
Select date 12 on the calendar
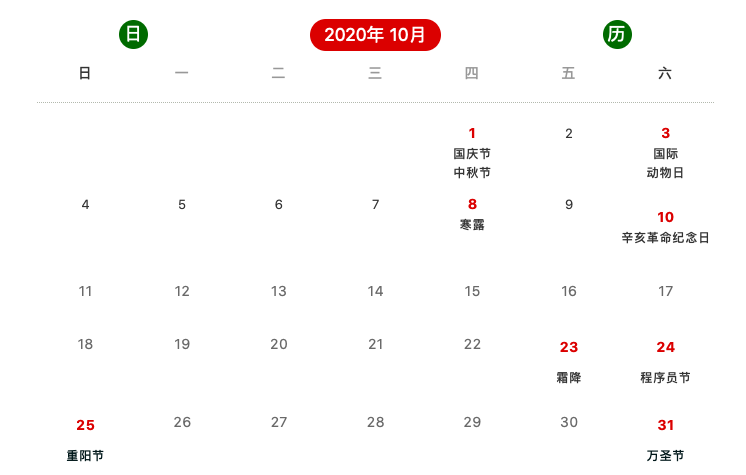[x=182, y=291]
